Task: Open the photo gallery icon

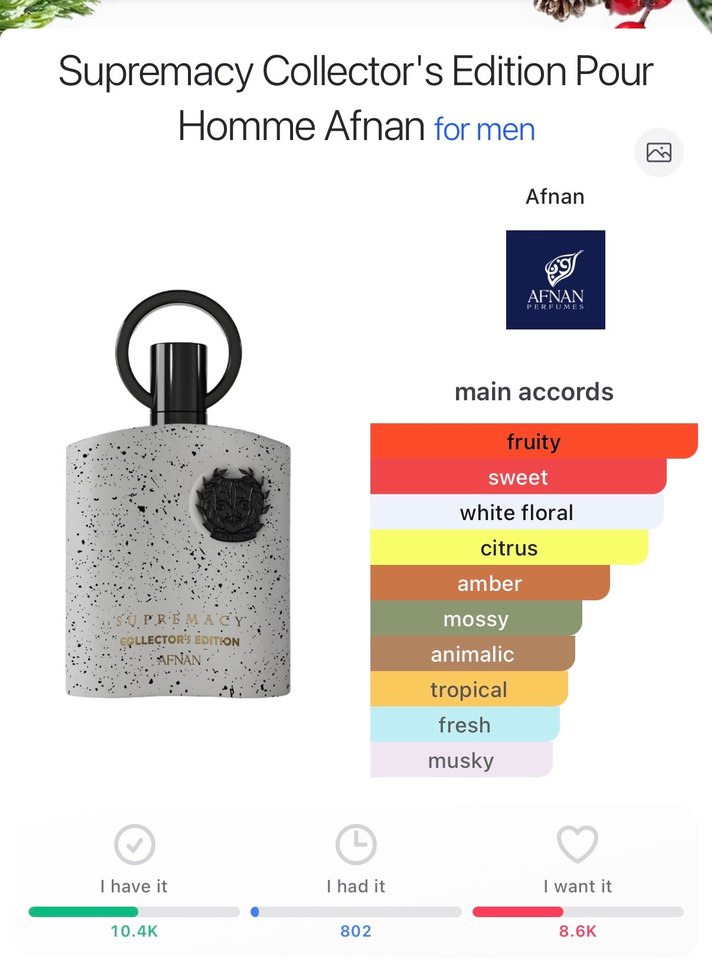Action: 659,153
